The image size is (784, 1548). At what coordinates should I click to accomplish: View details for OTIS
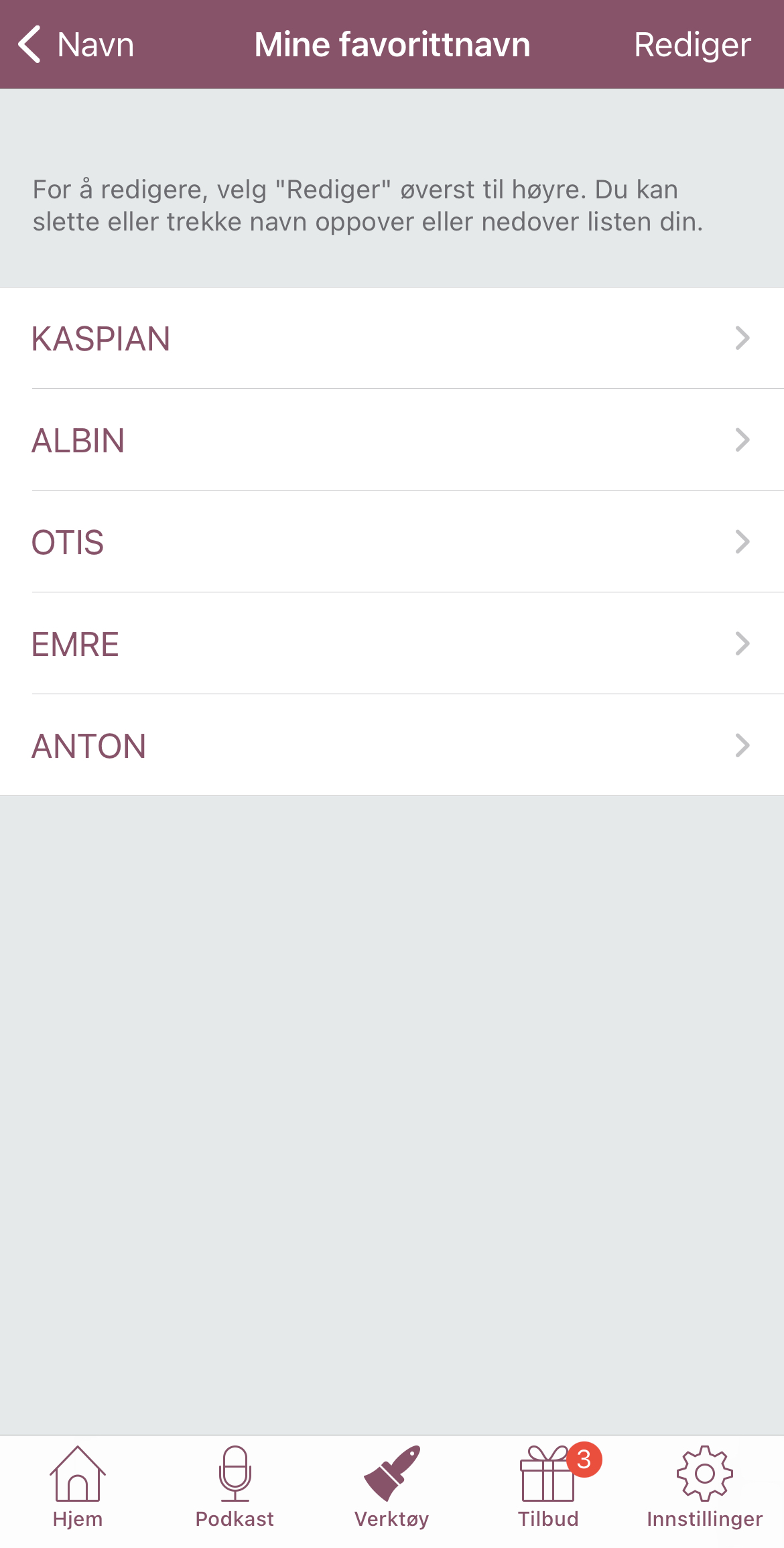click(392, 542)
